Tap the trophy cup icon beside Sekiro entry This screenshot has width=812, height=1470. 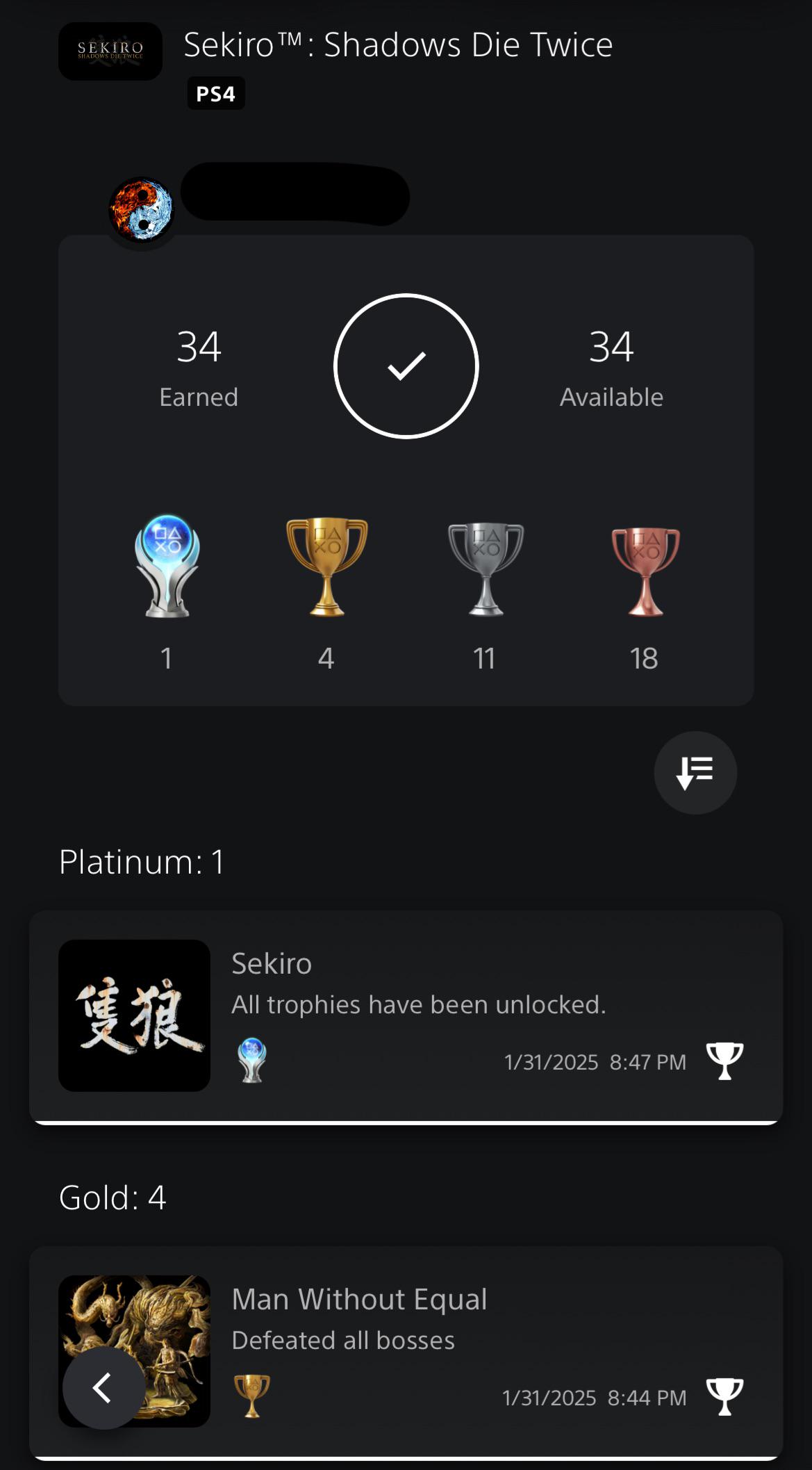pyautogui.click(x=724, y=1061)
